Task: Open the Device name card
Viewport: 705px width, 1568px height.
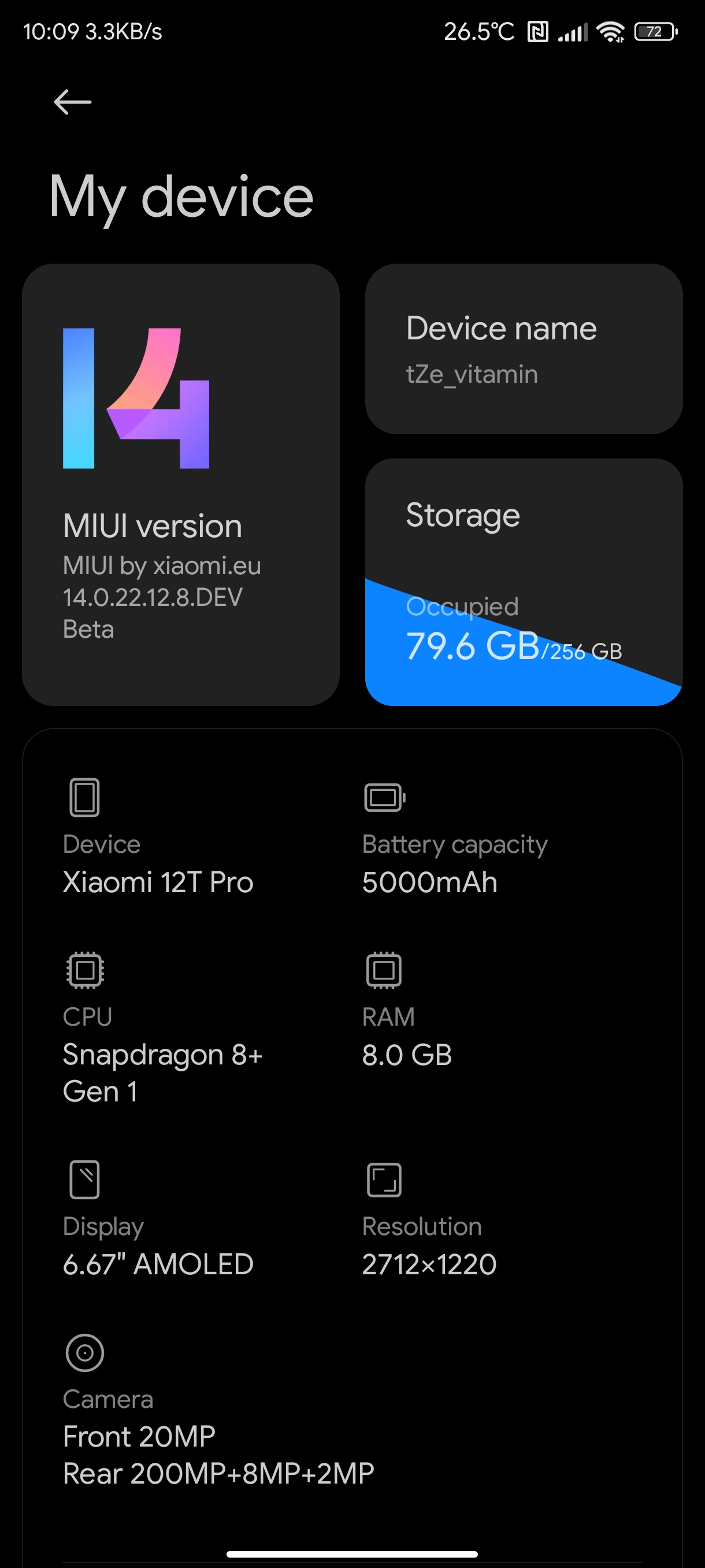Action: click(524, 349)
